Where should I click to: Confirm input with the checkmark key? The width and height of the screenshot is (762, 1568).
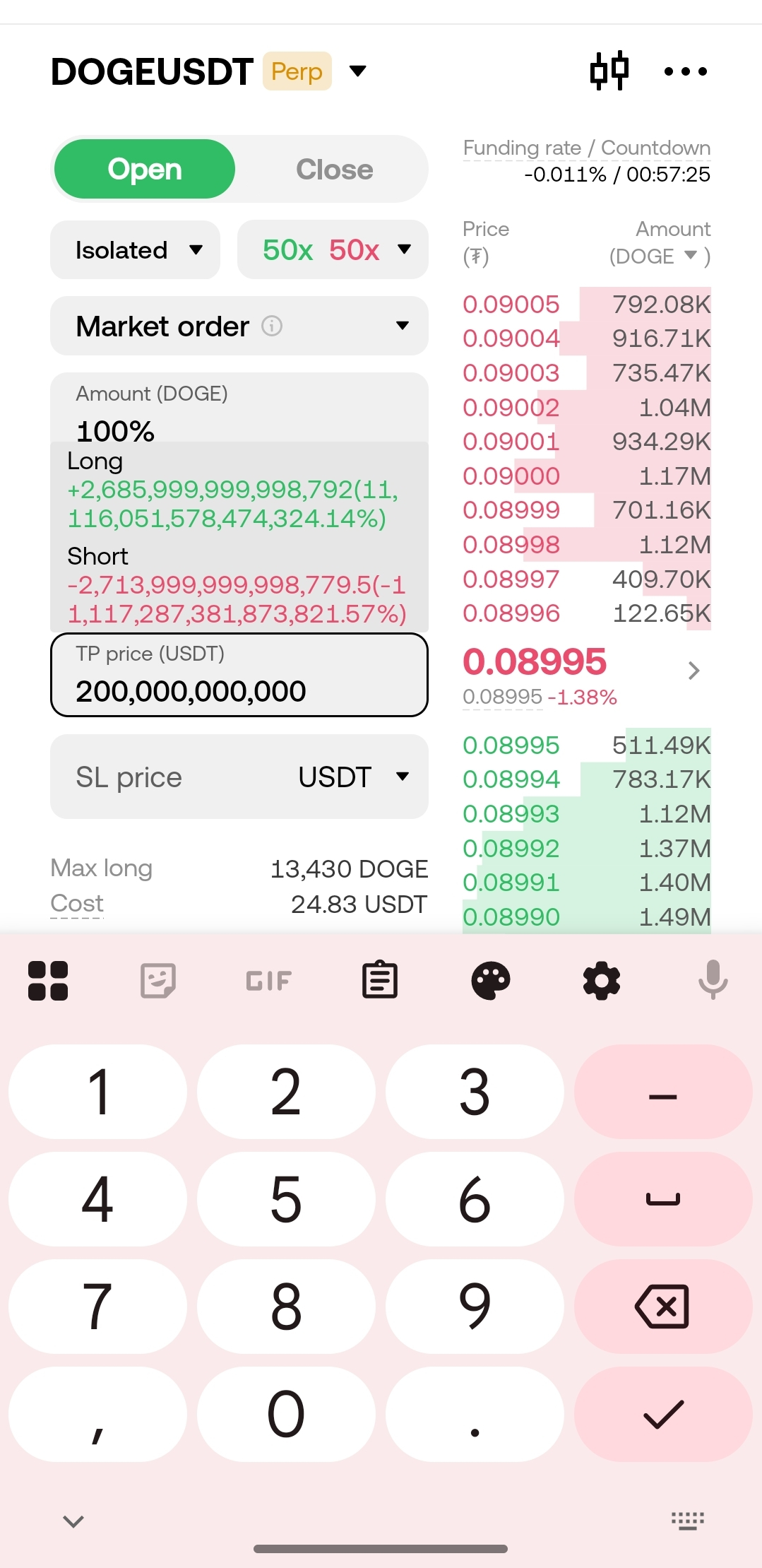662,1414
